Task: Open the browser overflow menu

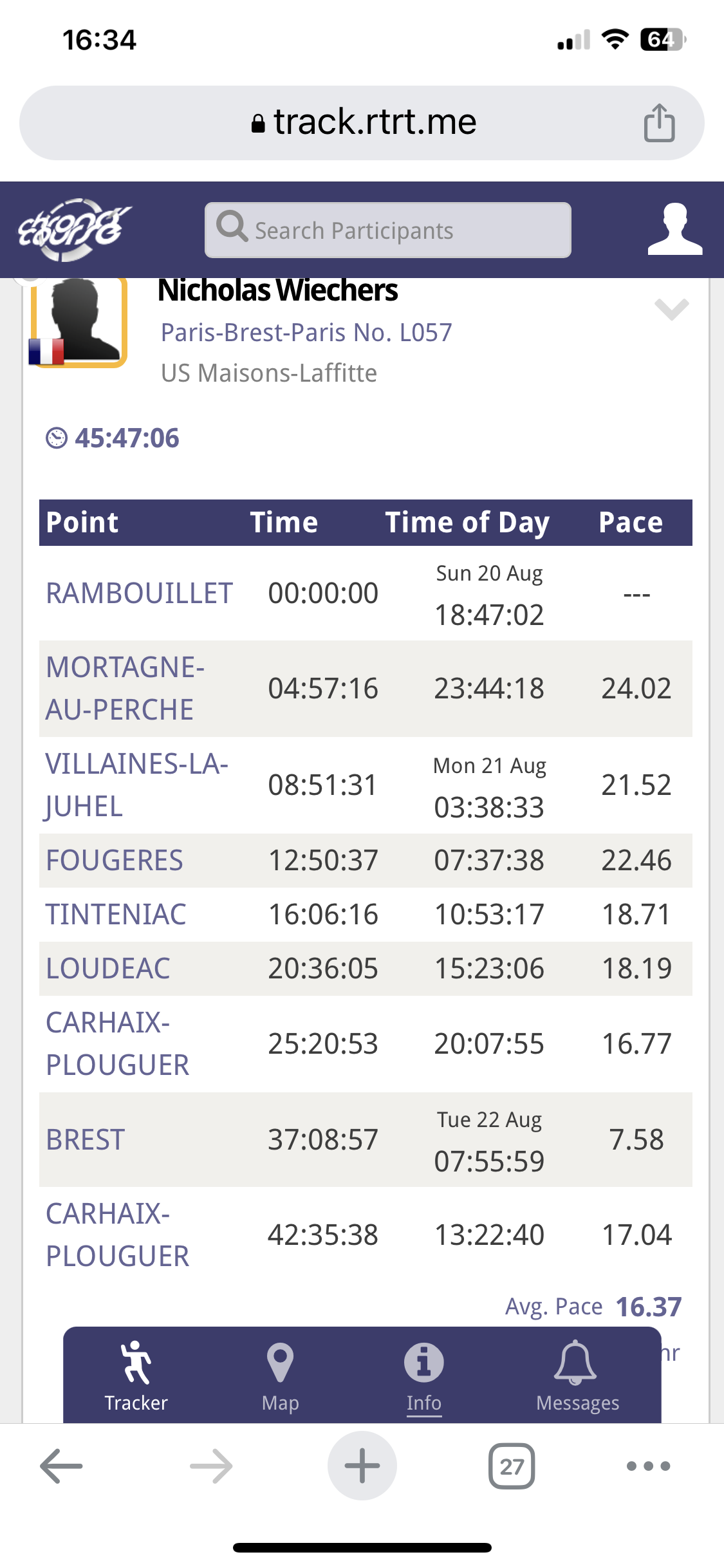Action: pos(648,1466)
